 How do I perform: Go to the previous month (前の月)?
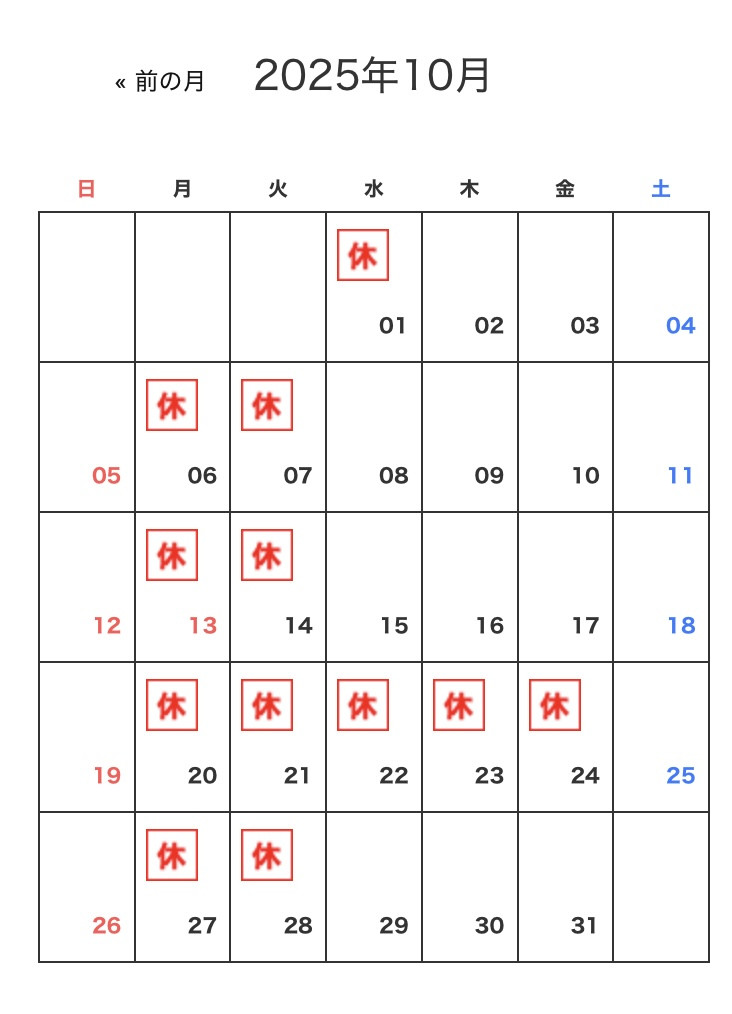(160, 82)
